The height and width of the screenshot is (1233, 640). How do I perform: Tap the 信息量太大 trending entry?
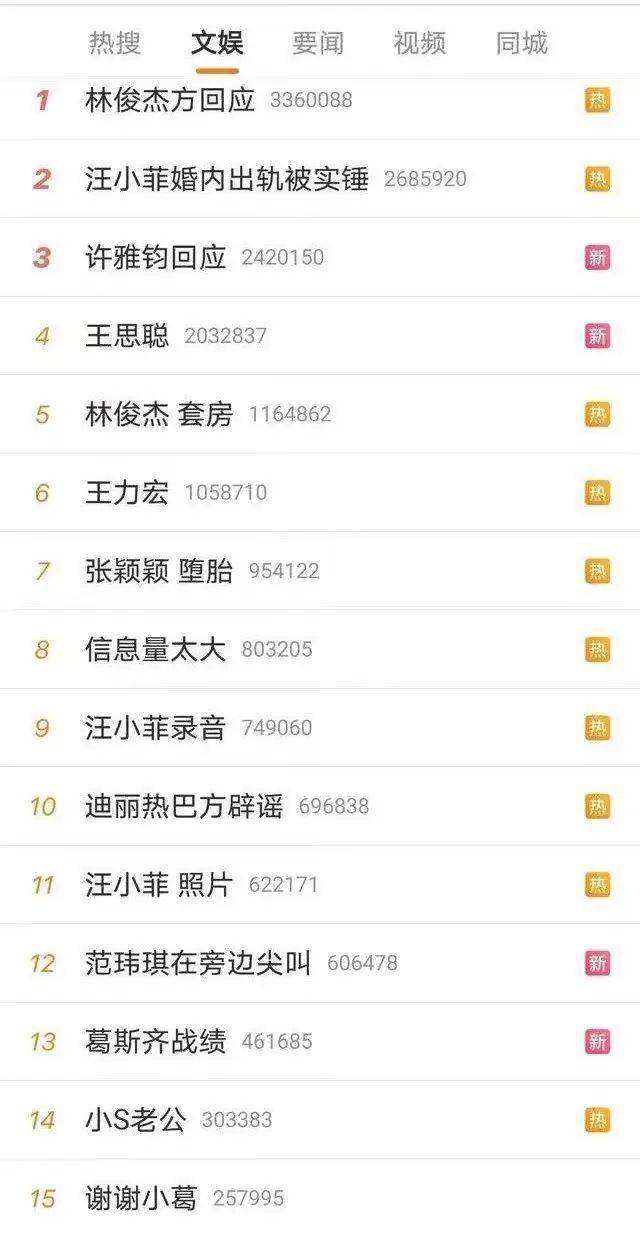pos(156,649)
